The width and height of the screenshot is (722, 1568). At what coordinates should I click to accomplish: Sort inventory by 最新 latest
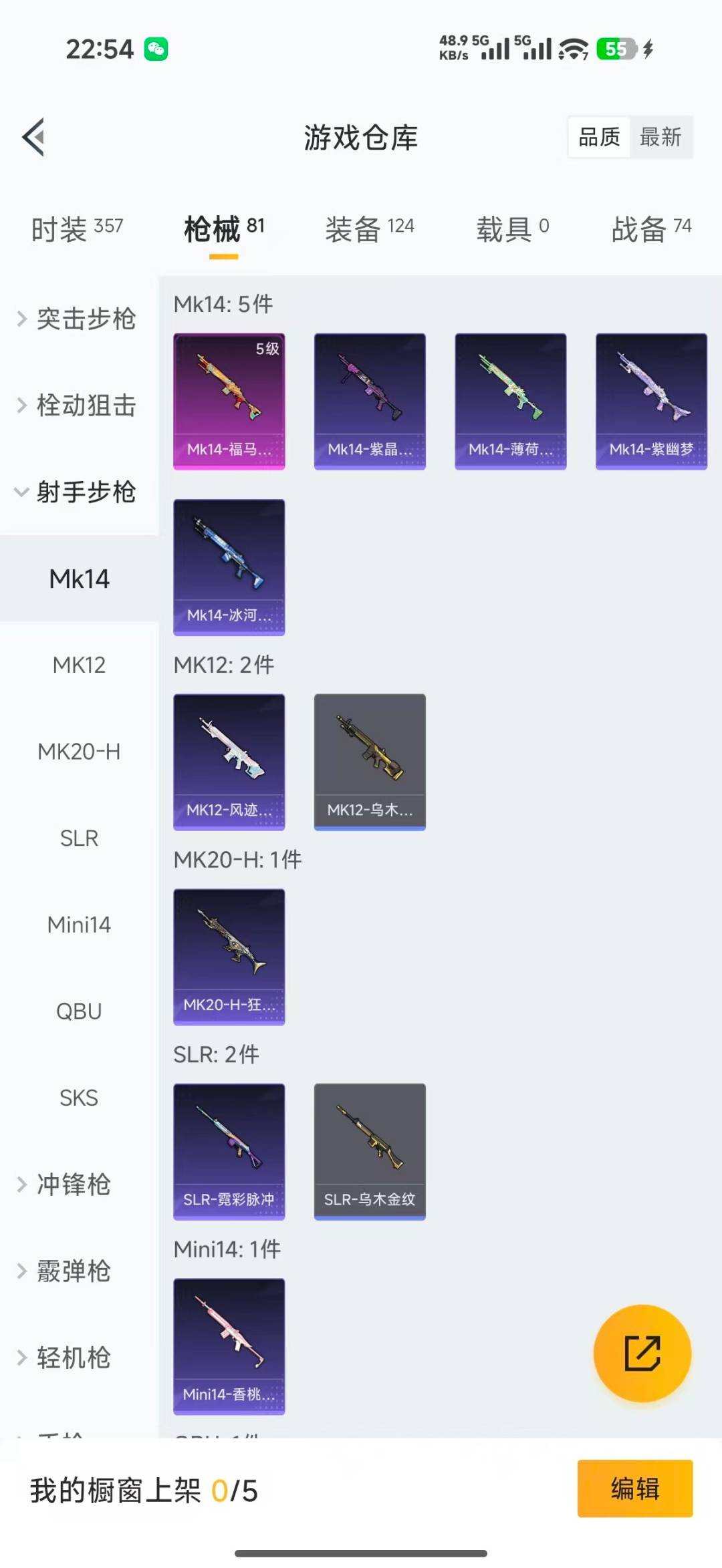[660, 137]
